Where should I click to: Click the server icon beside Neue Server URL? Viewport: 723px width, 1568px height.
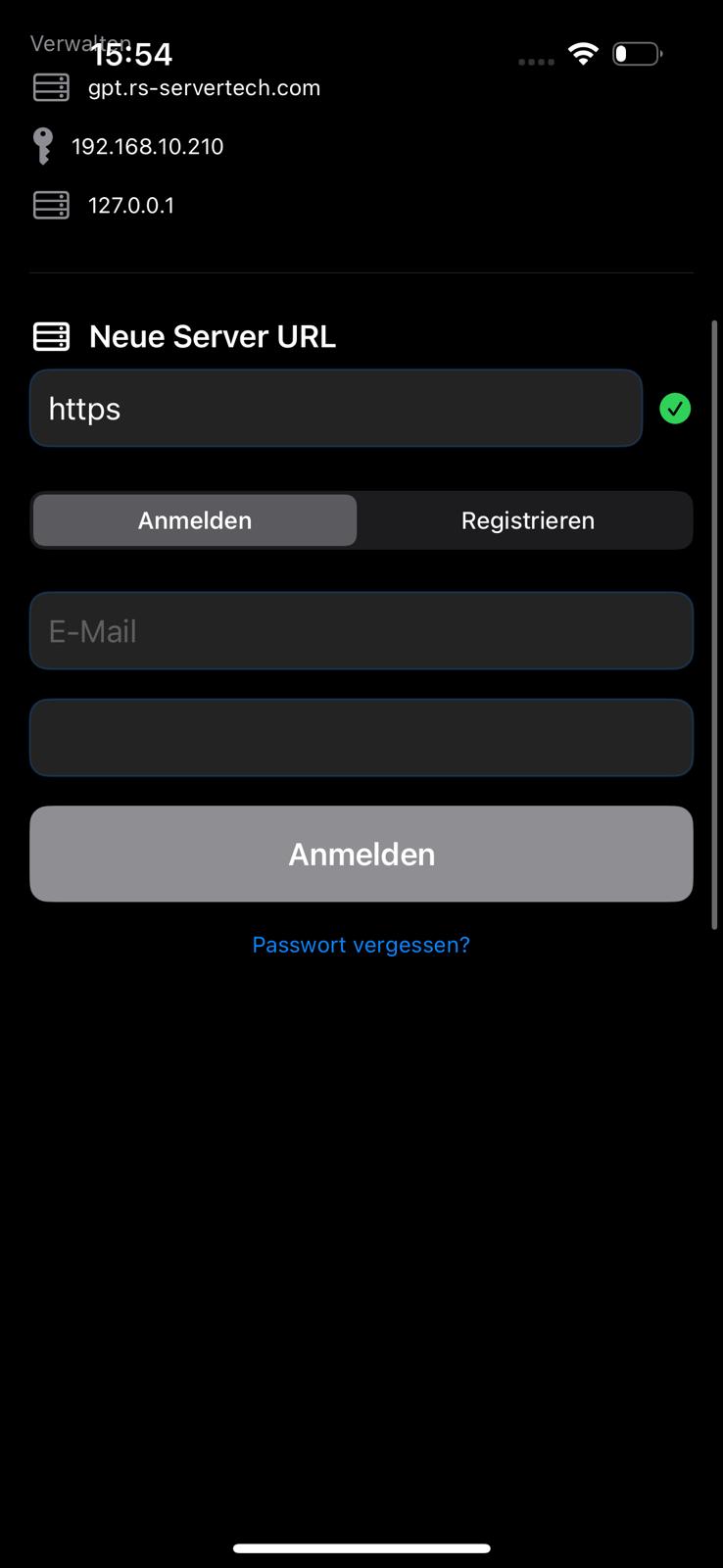point(50,336)
